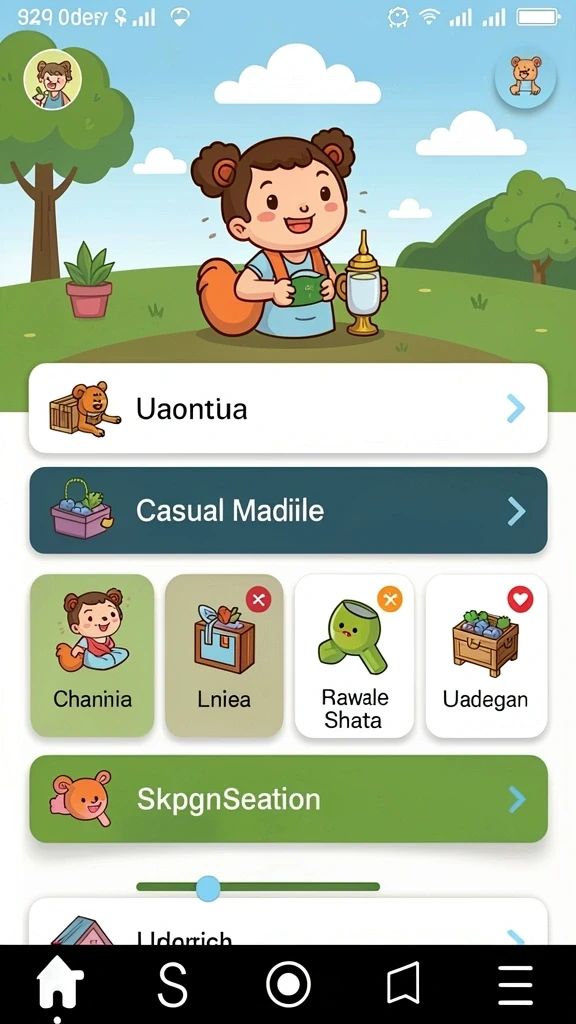Viewport: 576px width, 1024px height.
Task: Open the Lniea card
Action: click(x=224, y=656)
